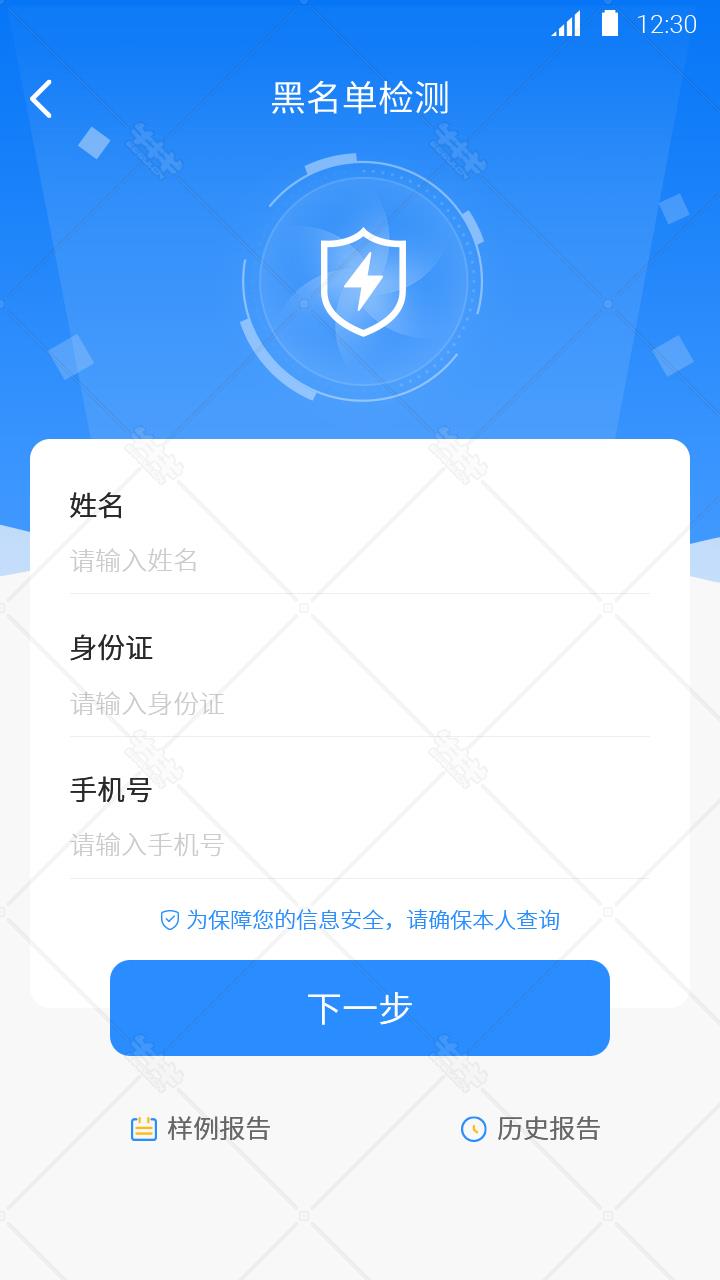
Task: Select the 手机号 input field
Action: pyautogui.click(x=360, y=846)
